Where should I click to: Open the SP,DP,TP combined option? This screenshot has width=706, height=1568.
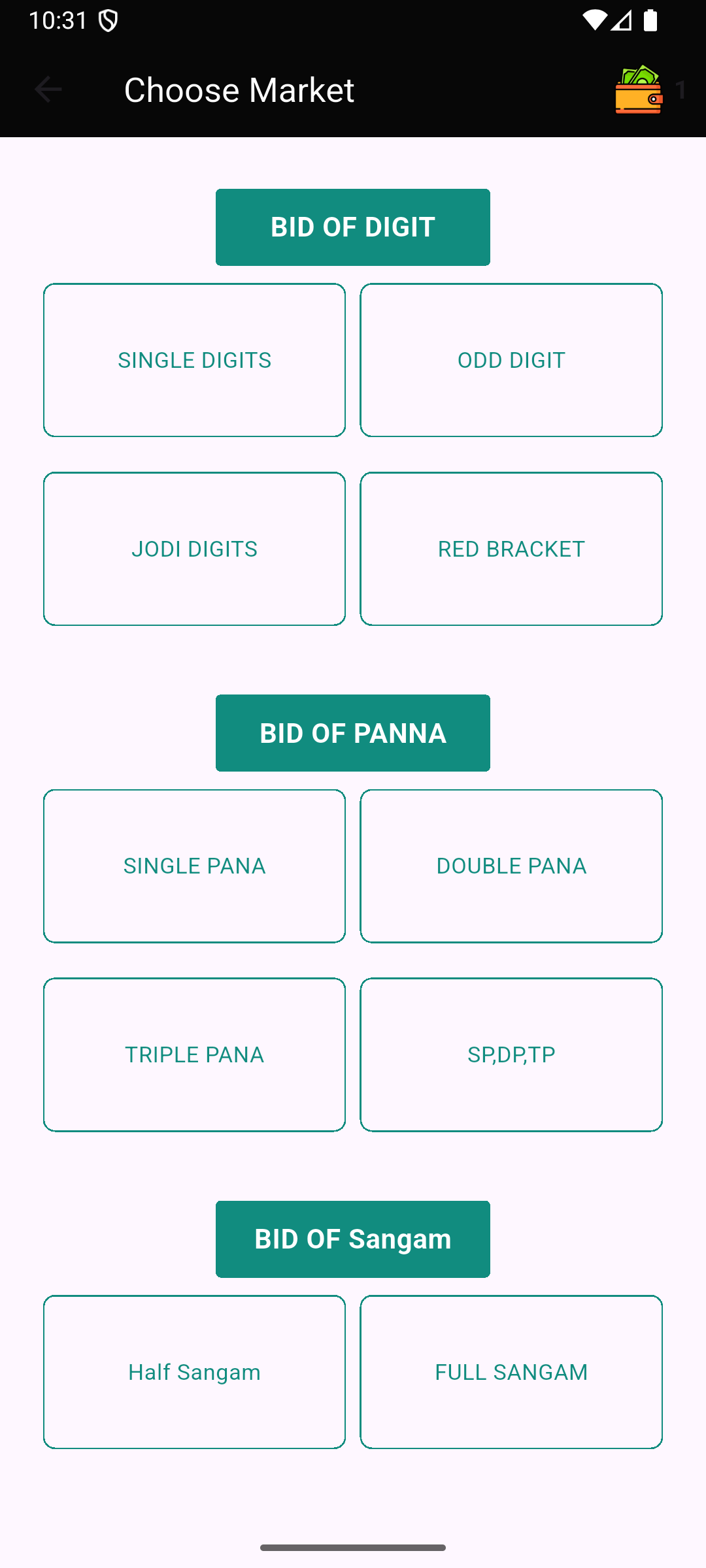pyautogui.click(x=511, y=1054)
